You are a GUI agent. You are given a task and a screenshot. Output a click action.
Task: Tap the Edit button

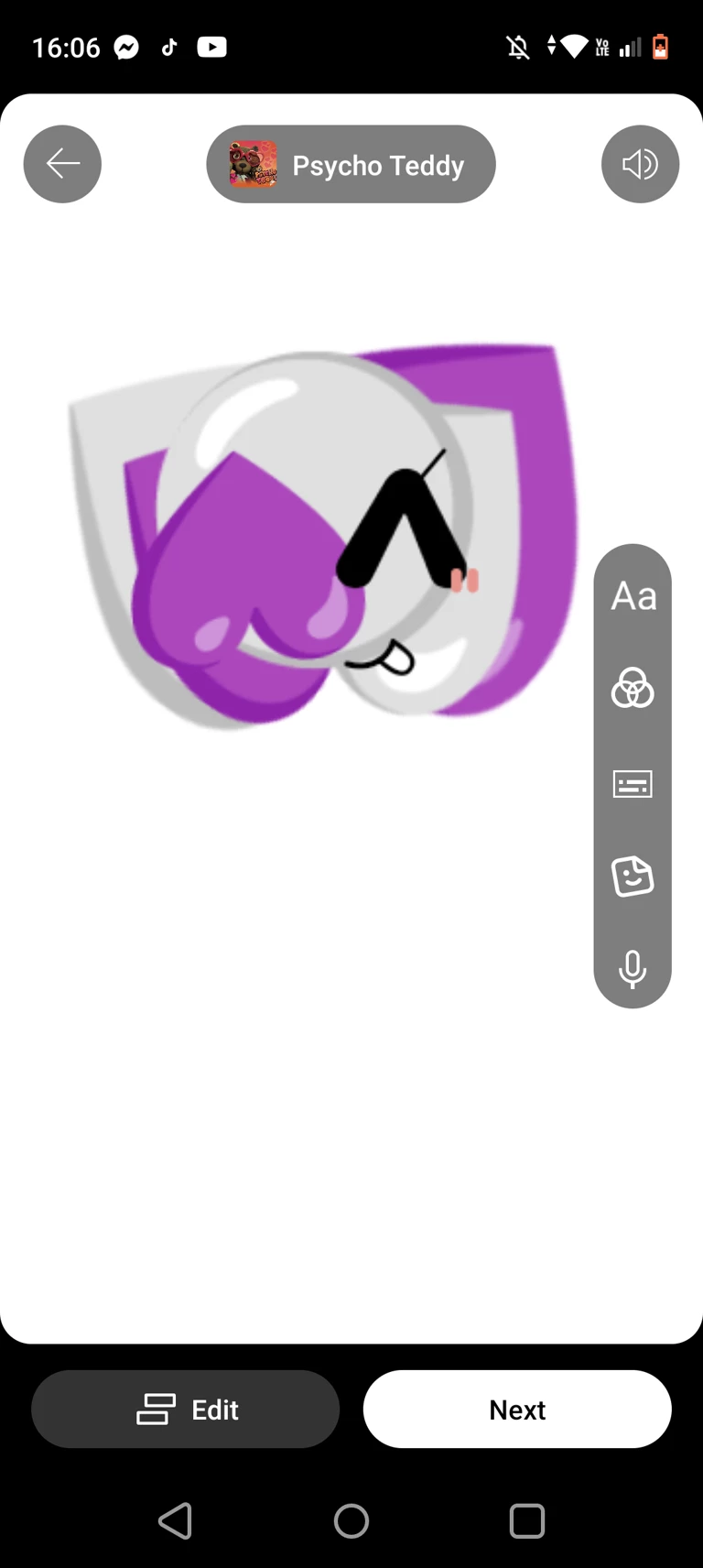pos(186,1410)
